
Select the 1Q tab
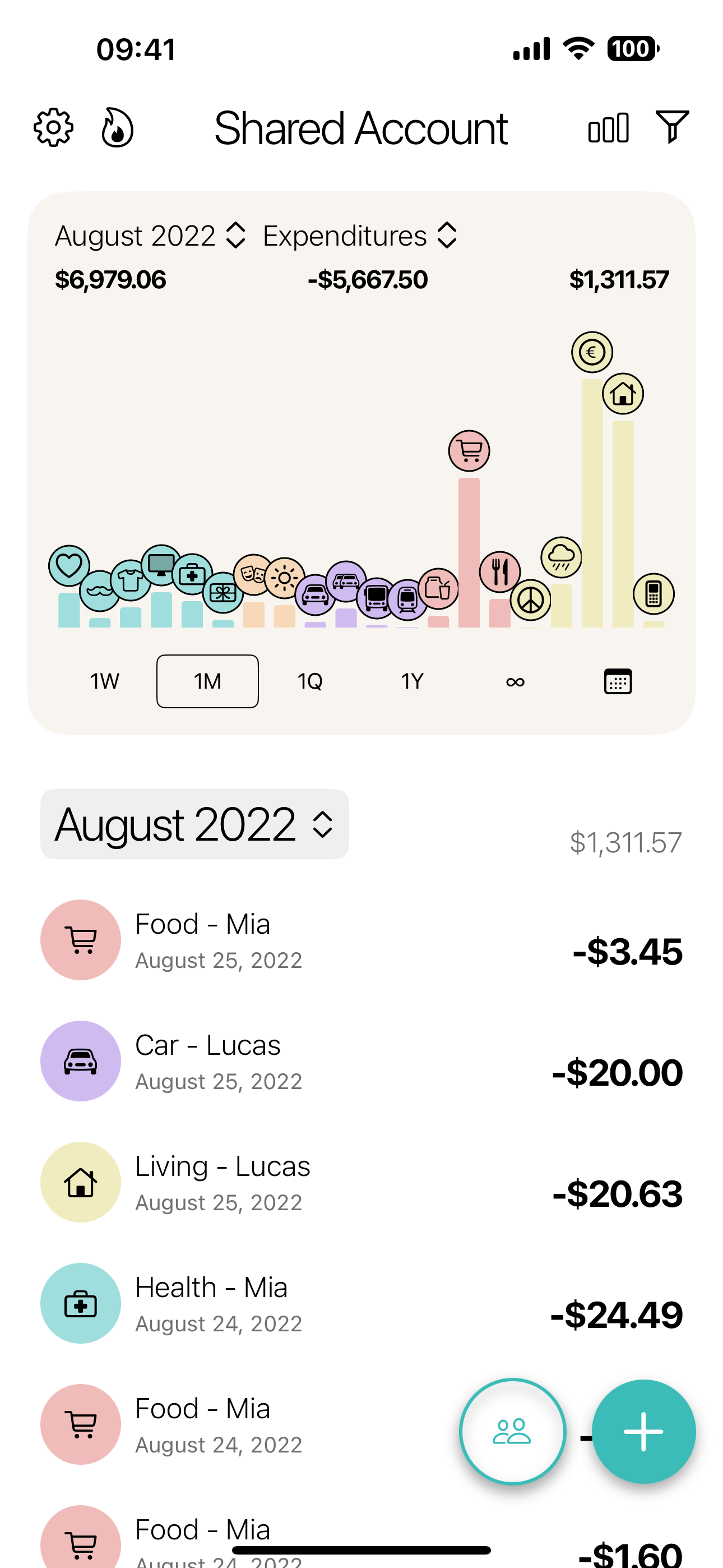(309, 681)
